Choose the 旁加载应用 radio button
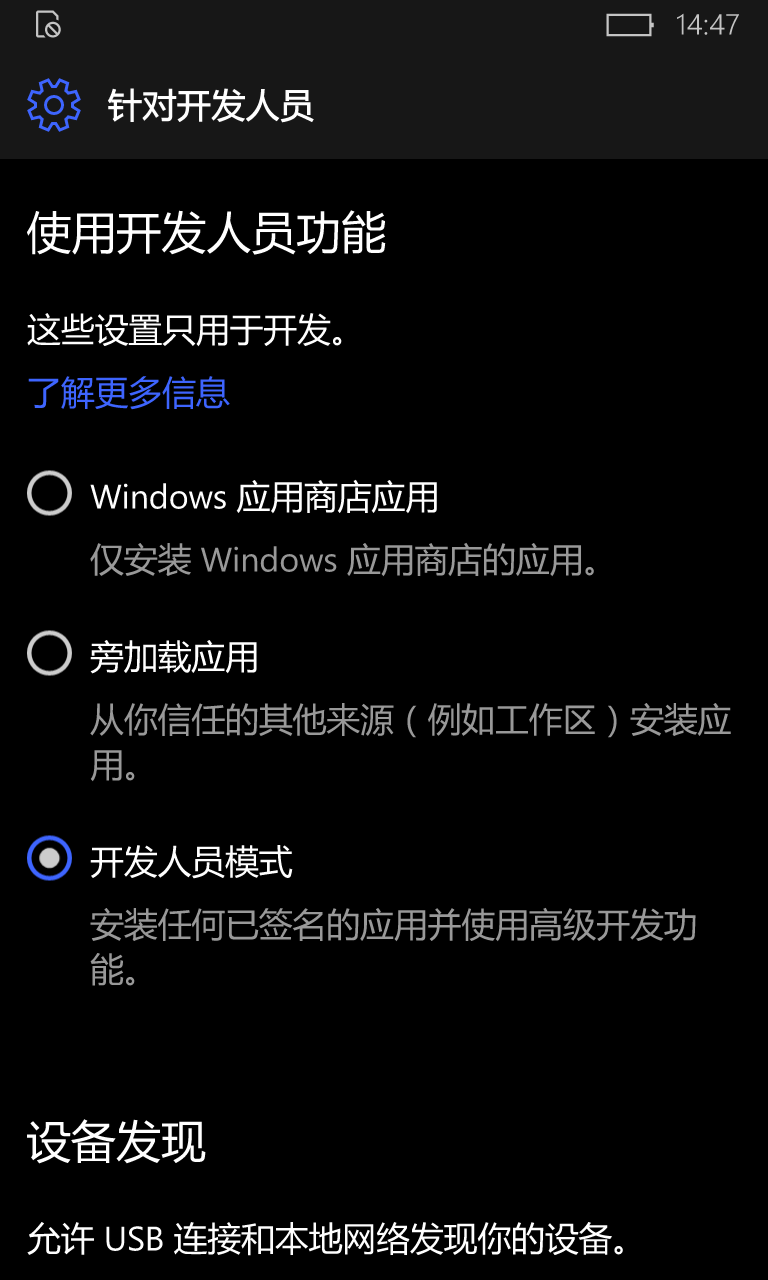This screenshot has width=768, height=1280. 49,654
